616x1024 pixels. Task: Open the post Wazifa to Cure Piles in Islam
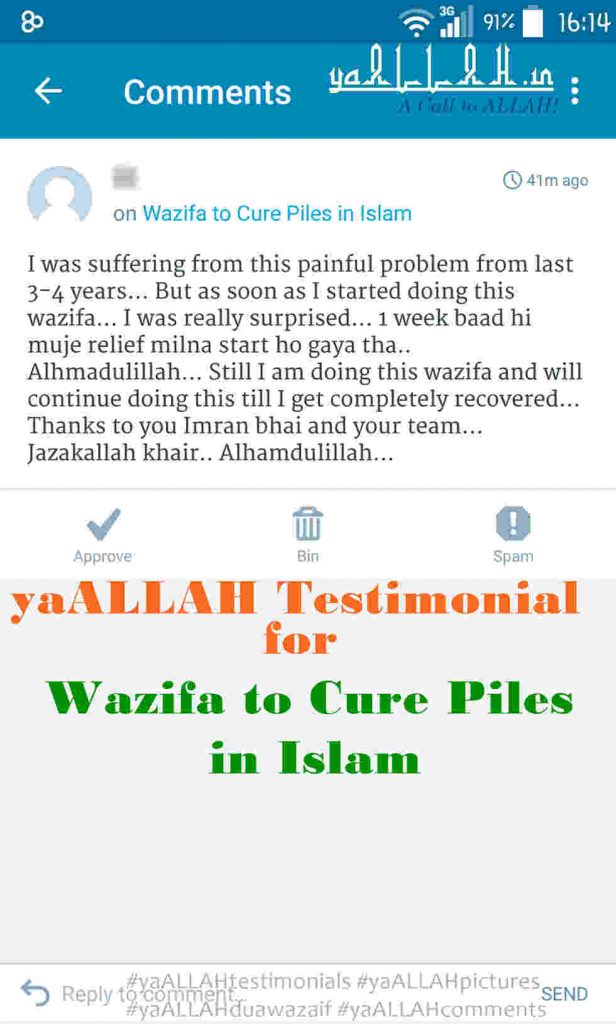coord(276,213)
